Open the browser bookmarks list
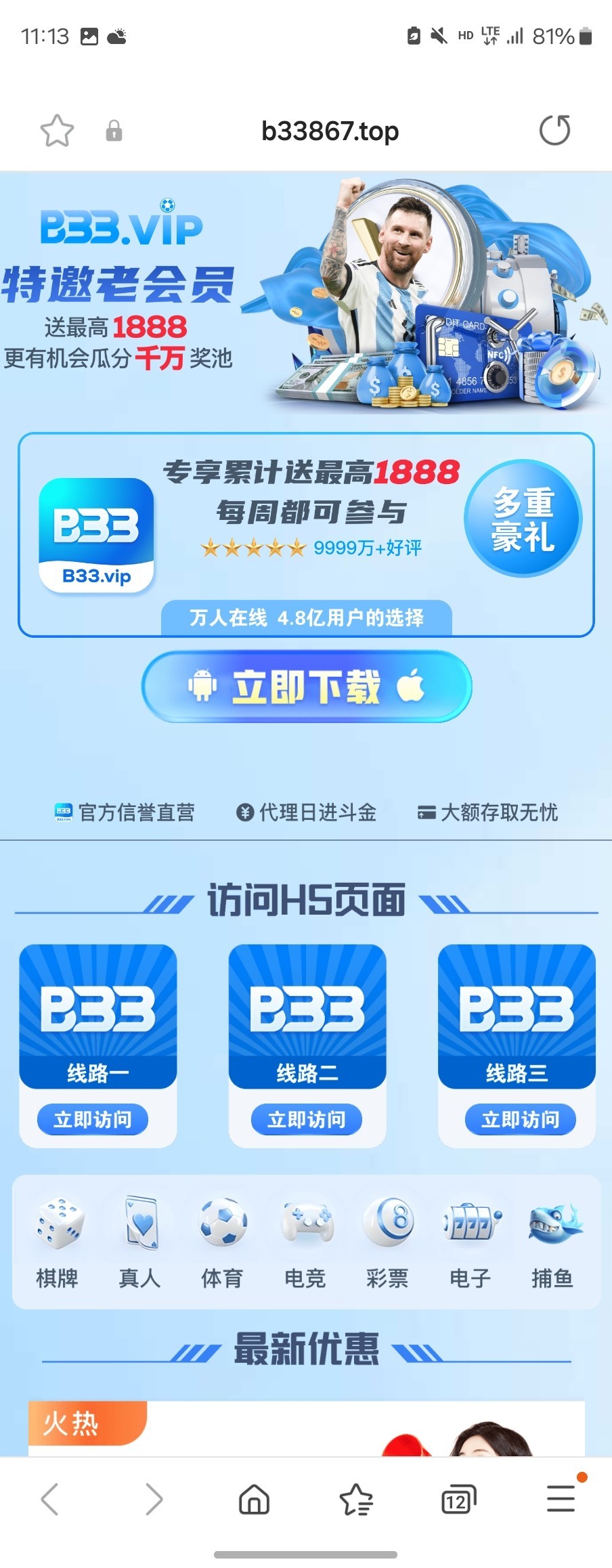 (x=356, y=1499)
